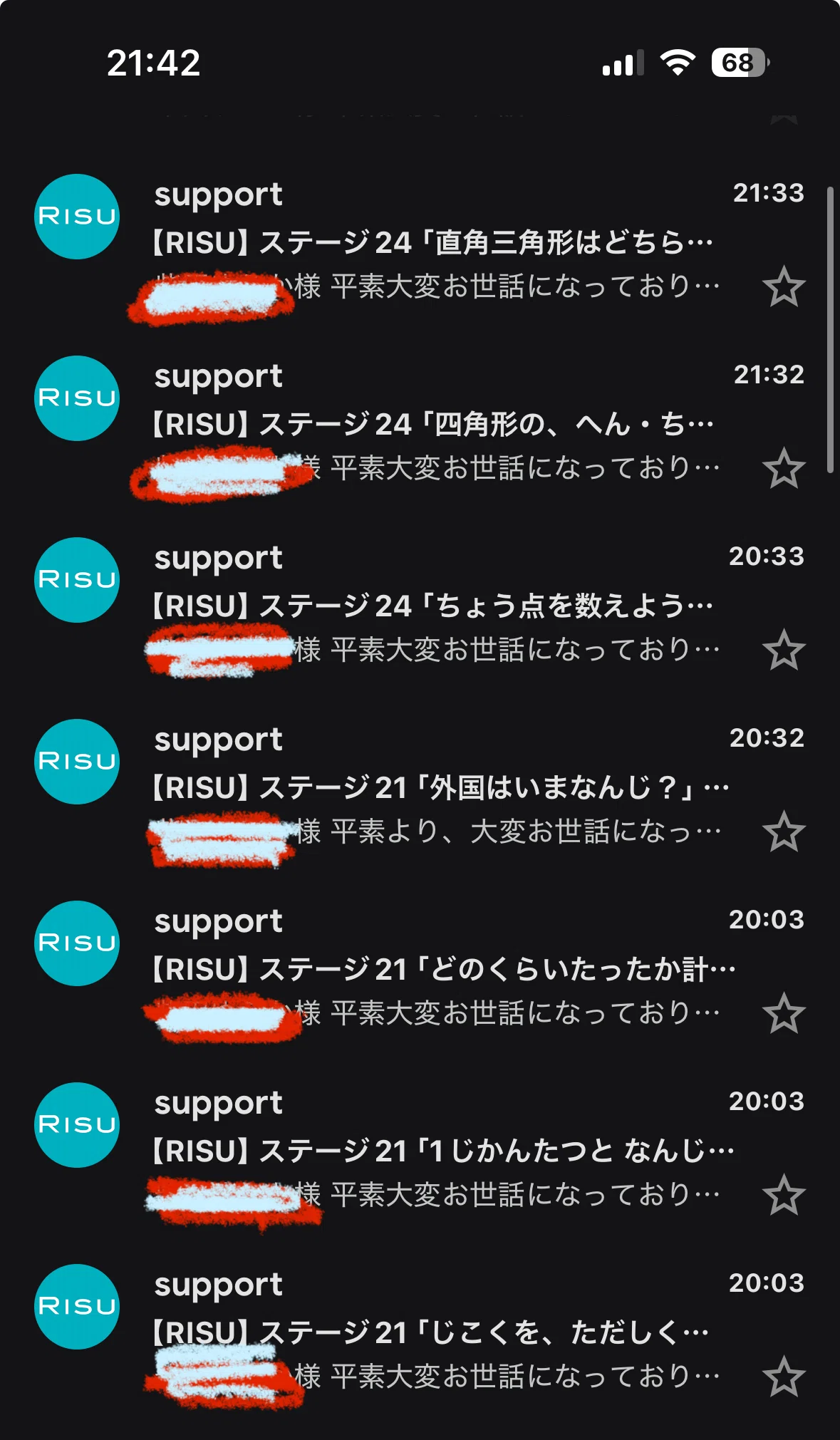Viewport: 840px width, 1440px height.
Task: Star the email about どのくらいたったか計
Action: [784, 1013]
